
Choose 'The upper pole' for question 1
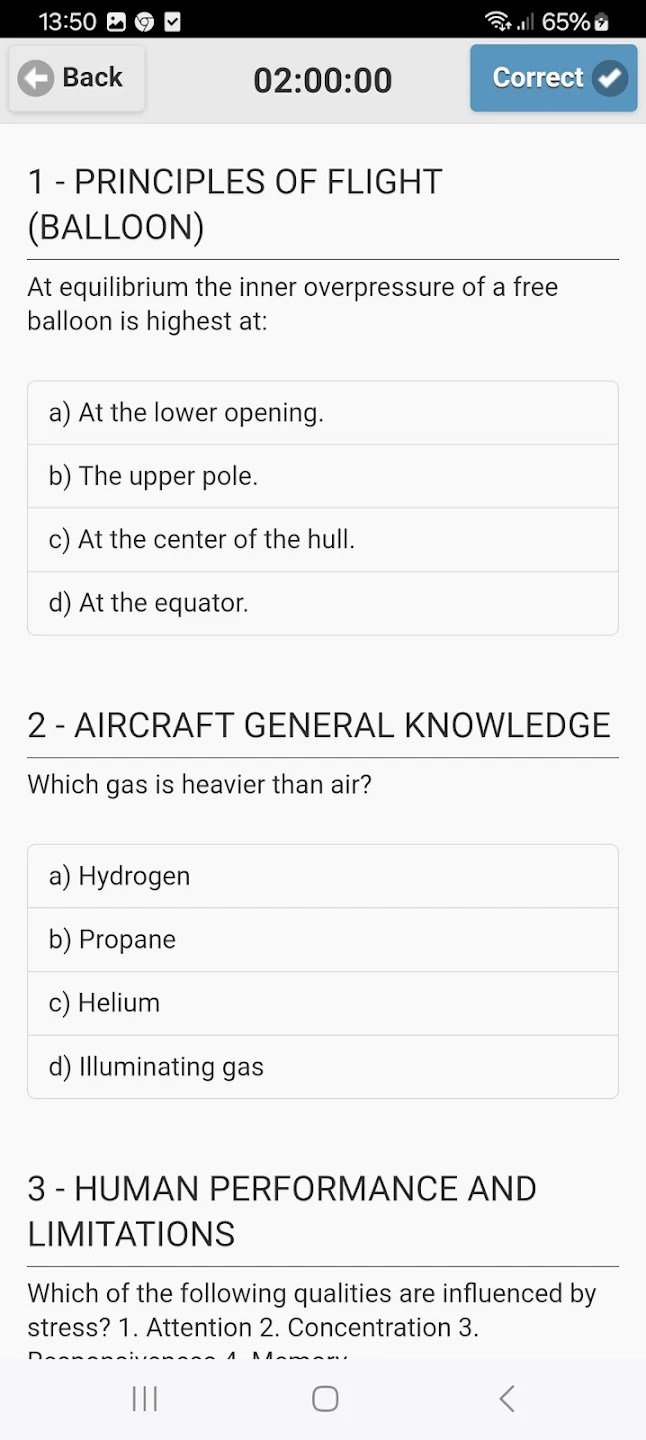click(x=322, y=476)
